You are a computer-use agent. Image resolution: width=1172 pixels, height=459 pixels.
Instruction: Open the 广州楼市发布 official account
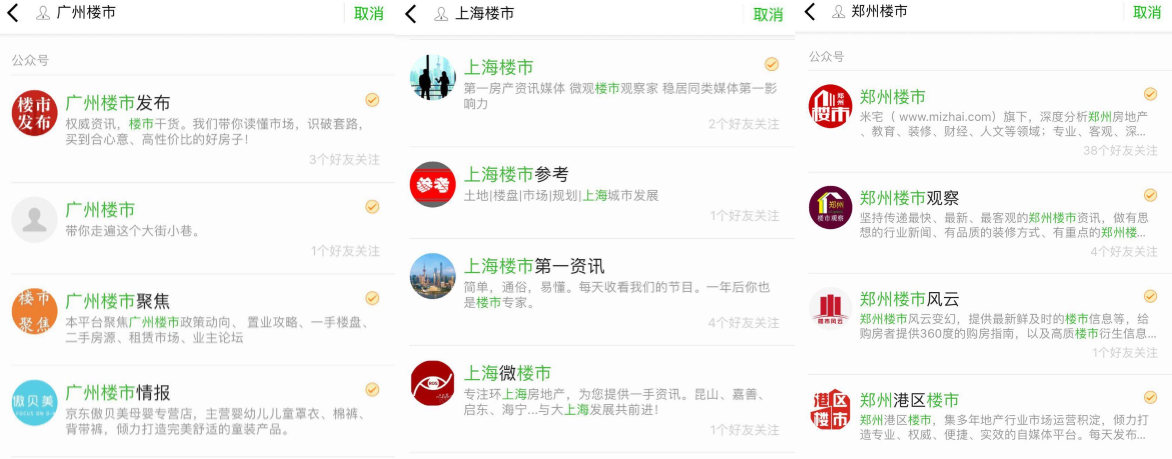click(x=197, y=129)
